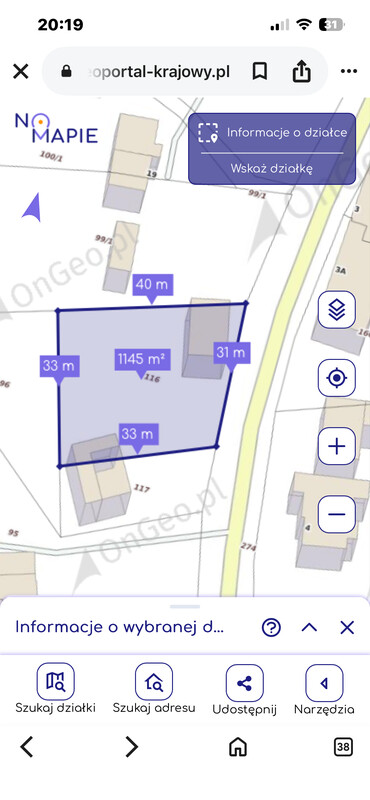Expand the parcel information panel
Screen dimensions: 370x800
(x=309, y=627)
